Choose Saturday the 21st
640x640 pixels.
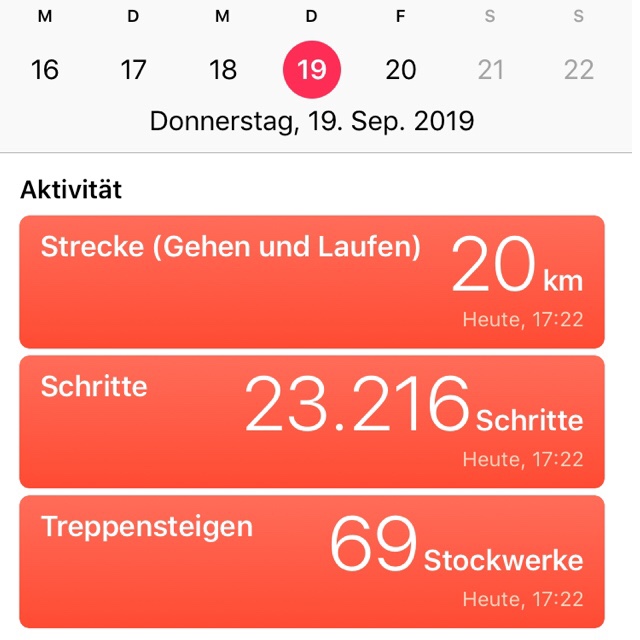click(490, 69)
